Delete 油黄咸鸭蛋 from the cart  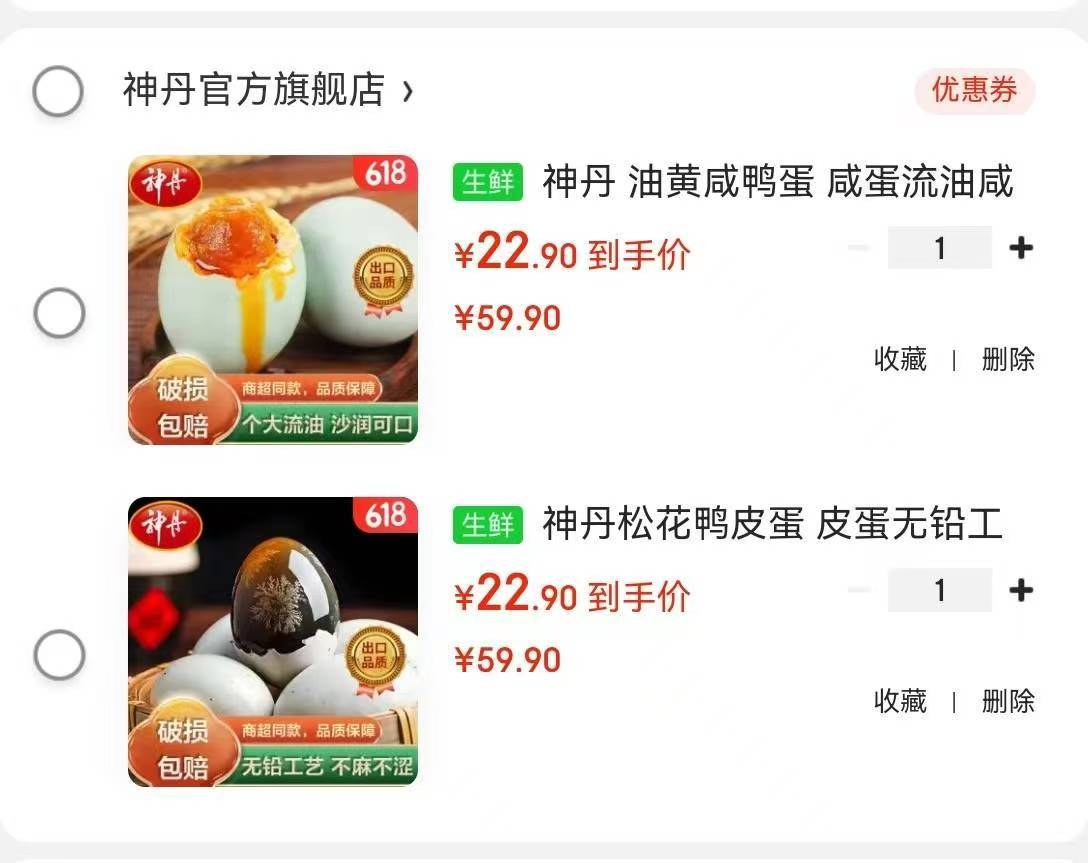1007,359
